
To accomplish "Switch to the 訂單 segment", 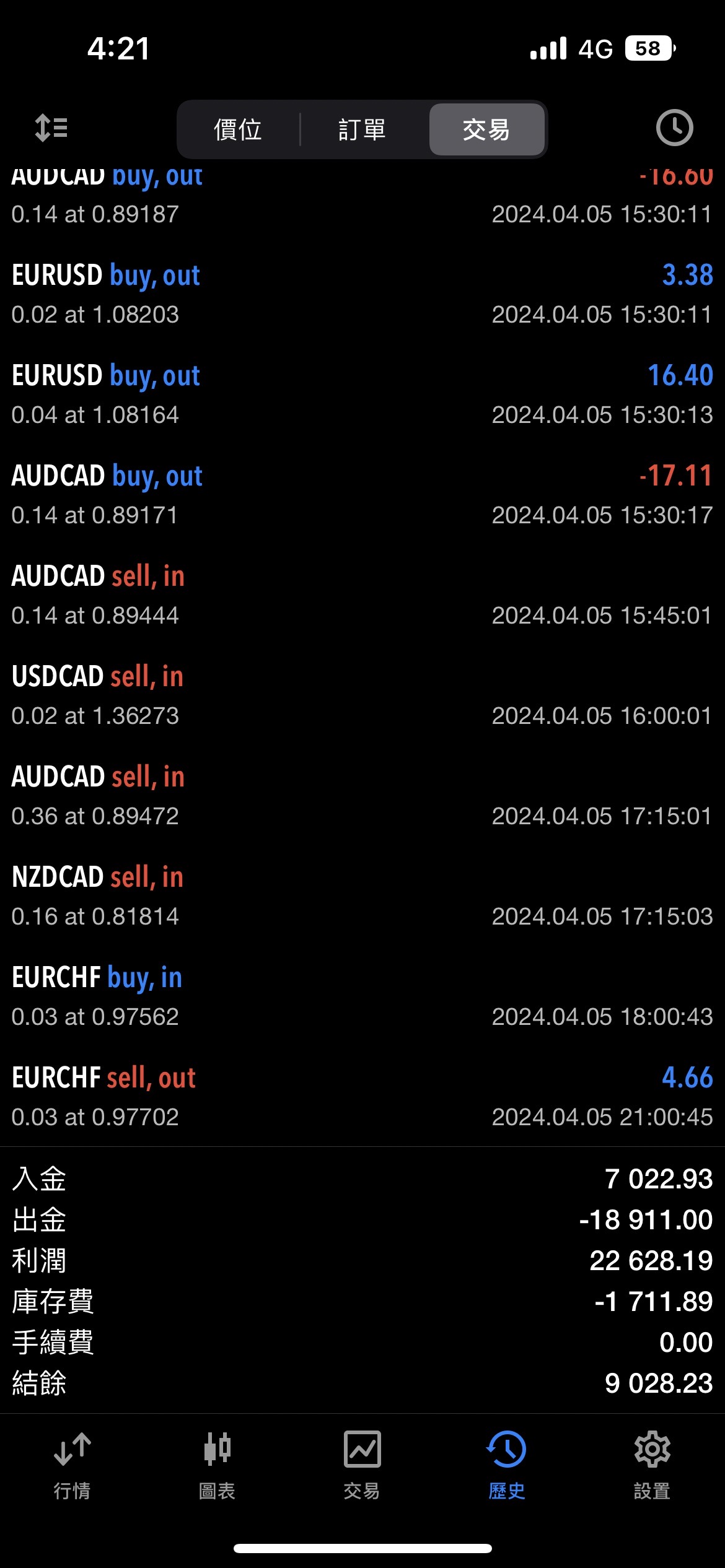I will [362, 129].
